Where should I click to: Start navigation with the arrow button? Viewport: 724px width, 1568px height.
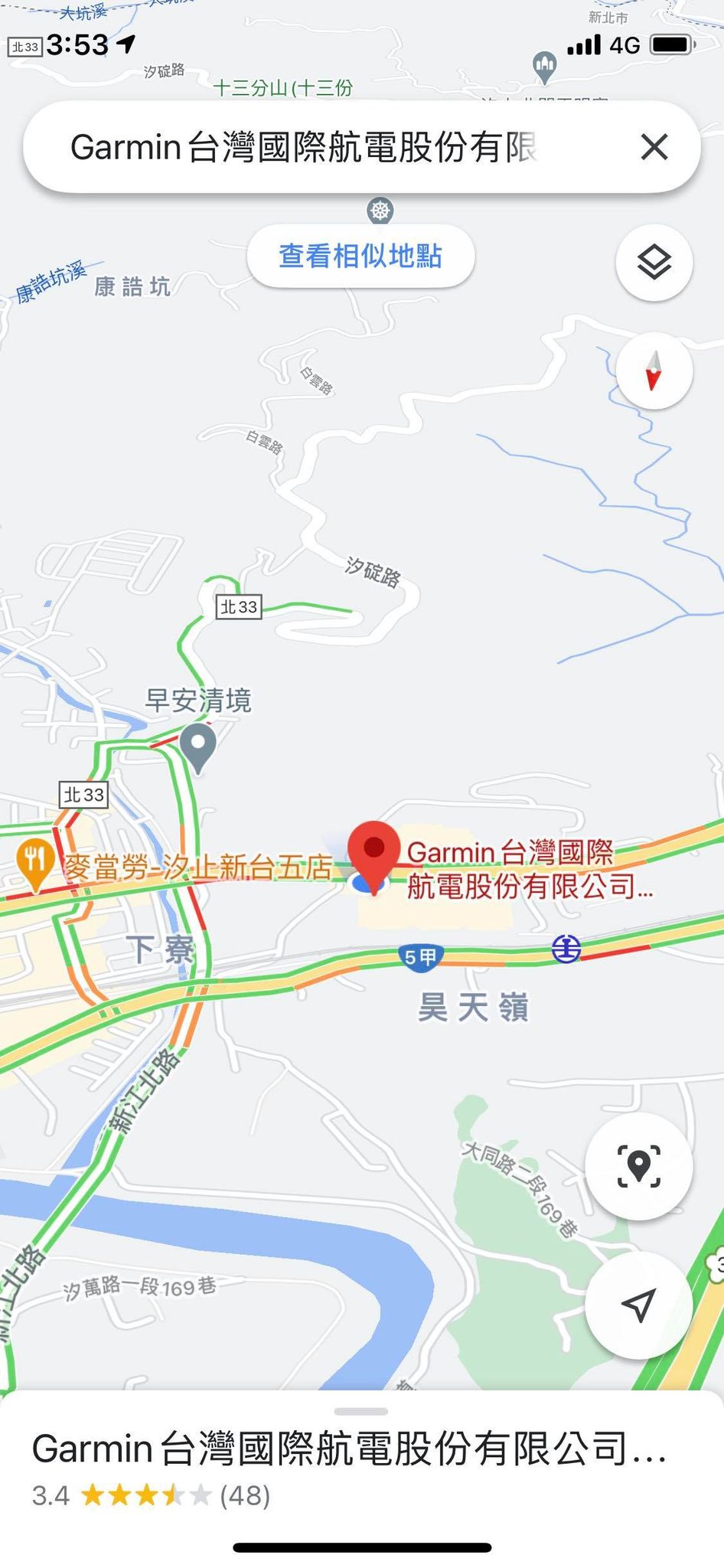point(638,1305)
